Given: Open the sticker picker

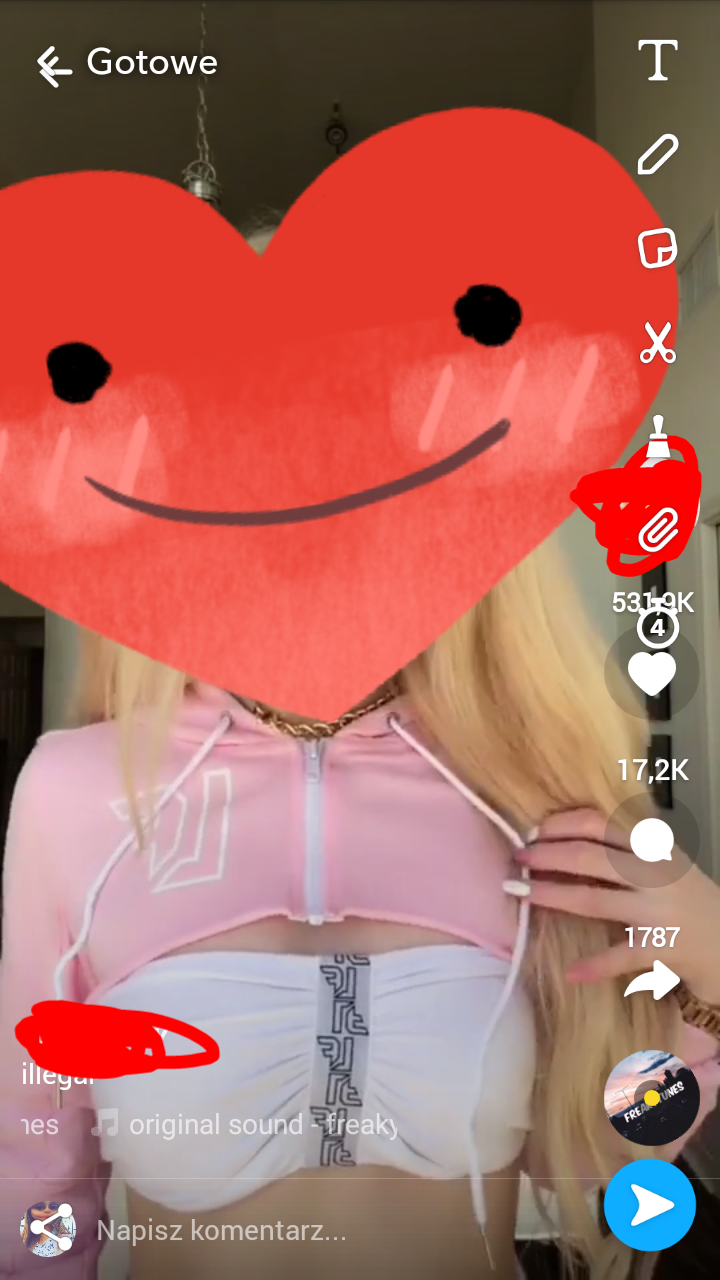Looking at the screenshot, I should [657, 247].
